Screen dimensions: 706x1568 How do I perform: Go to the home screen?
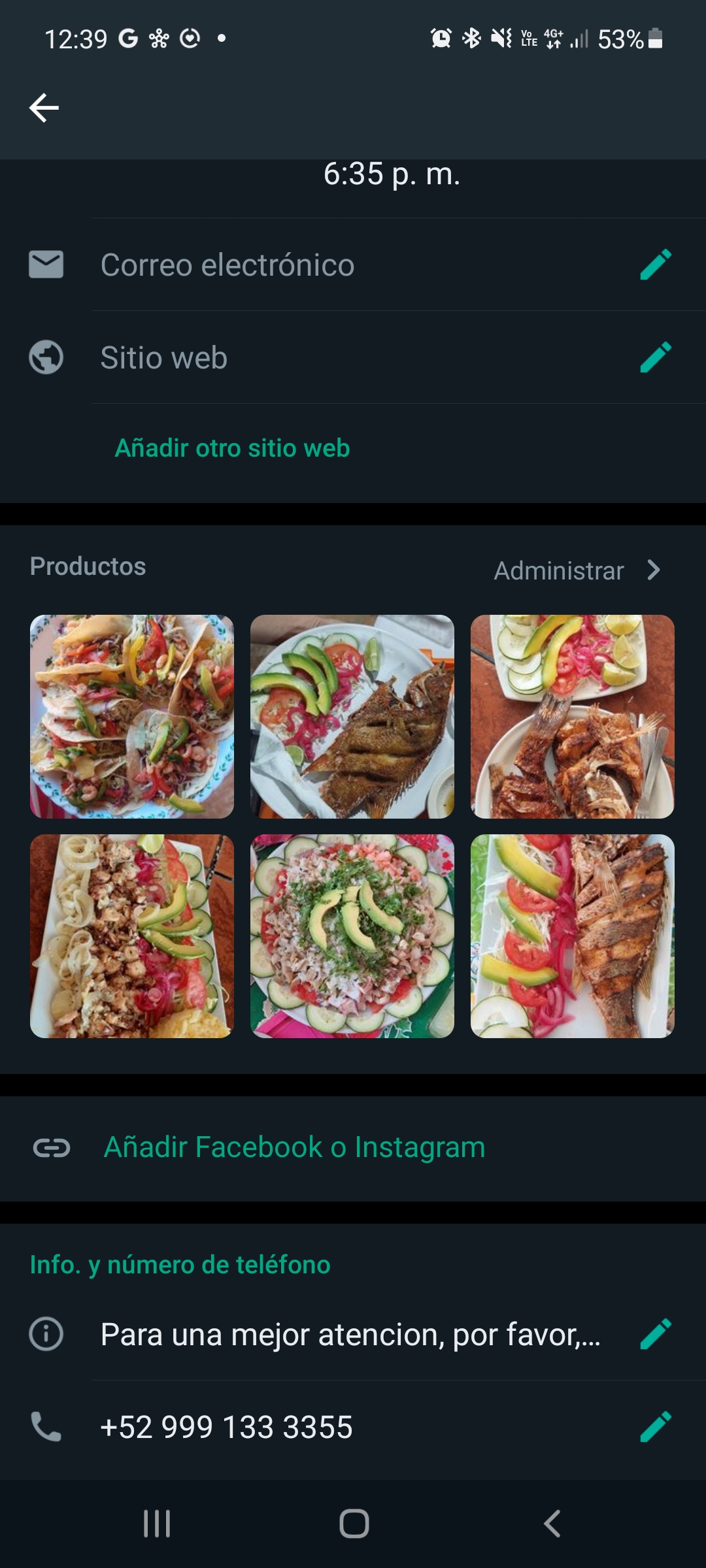click(354, 1524)
